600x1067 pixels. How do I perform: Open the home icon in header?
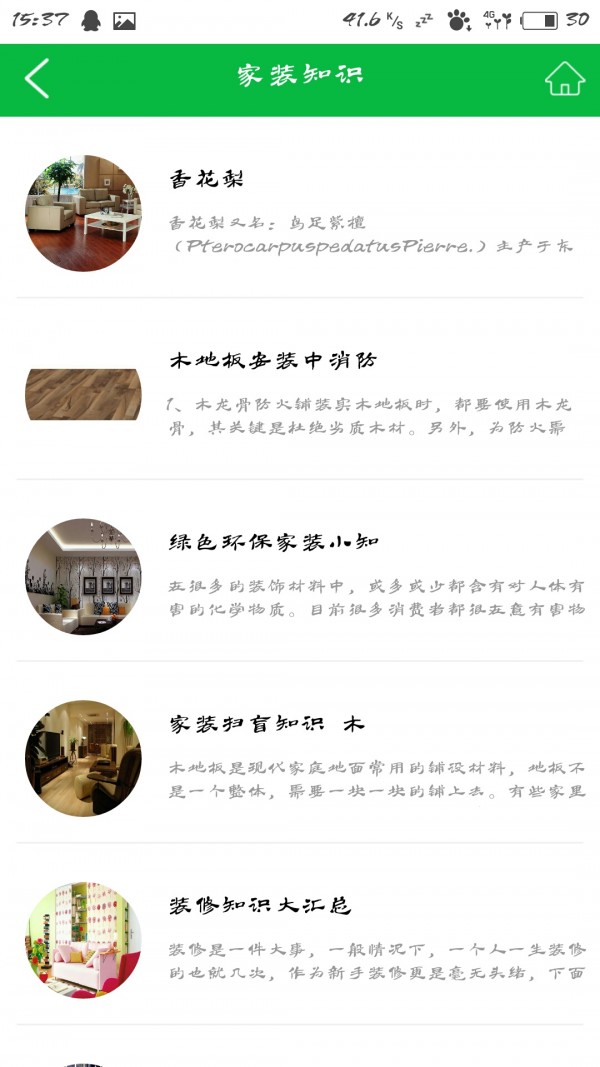(564, 78)
